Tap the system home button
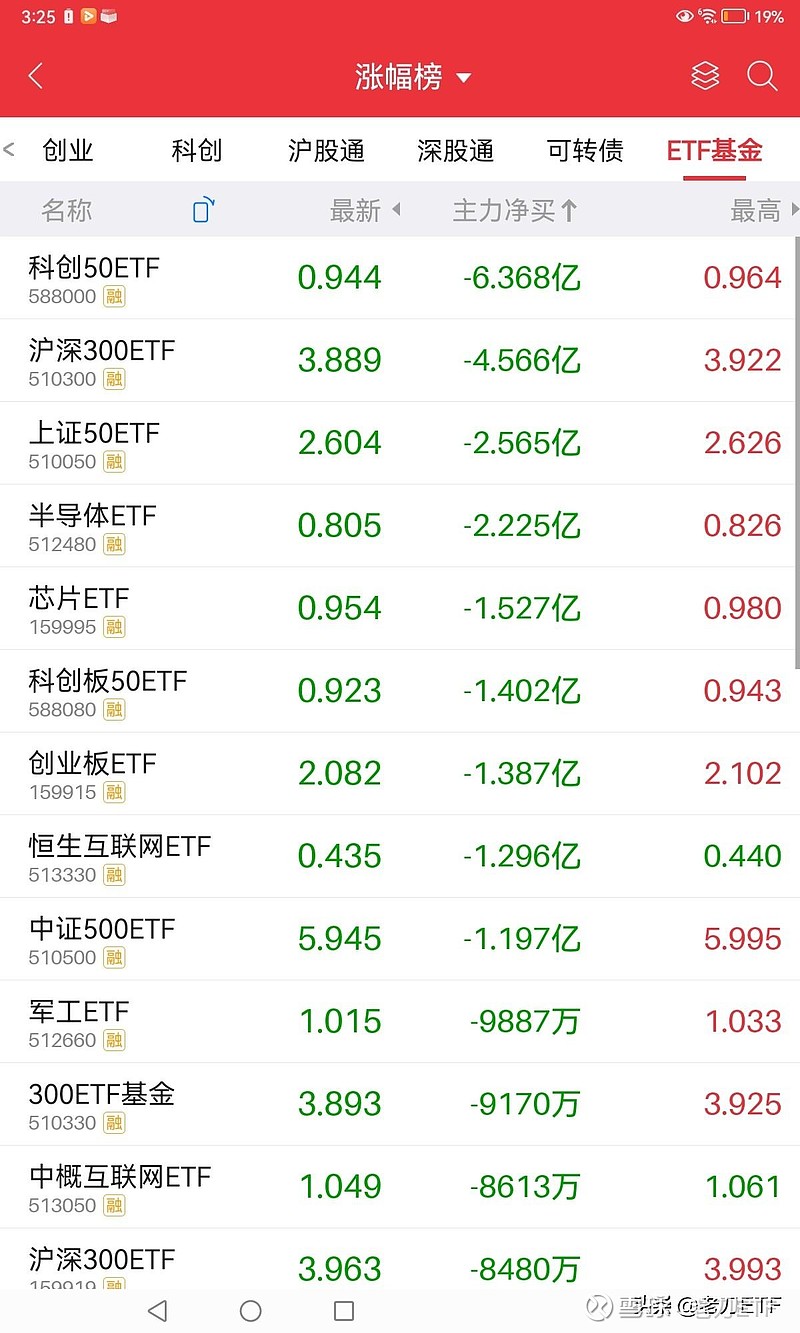 [x=251, y=1310]
